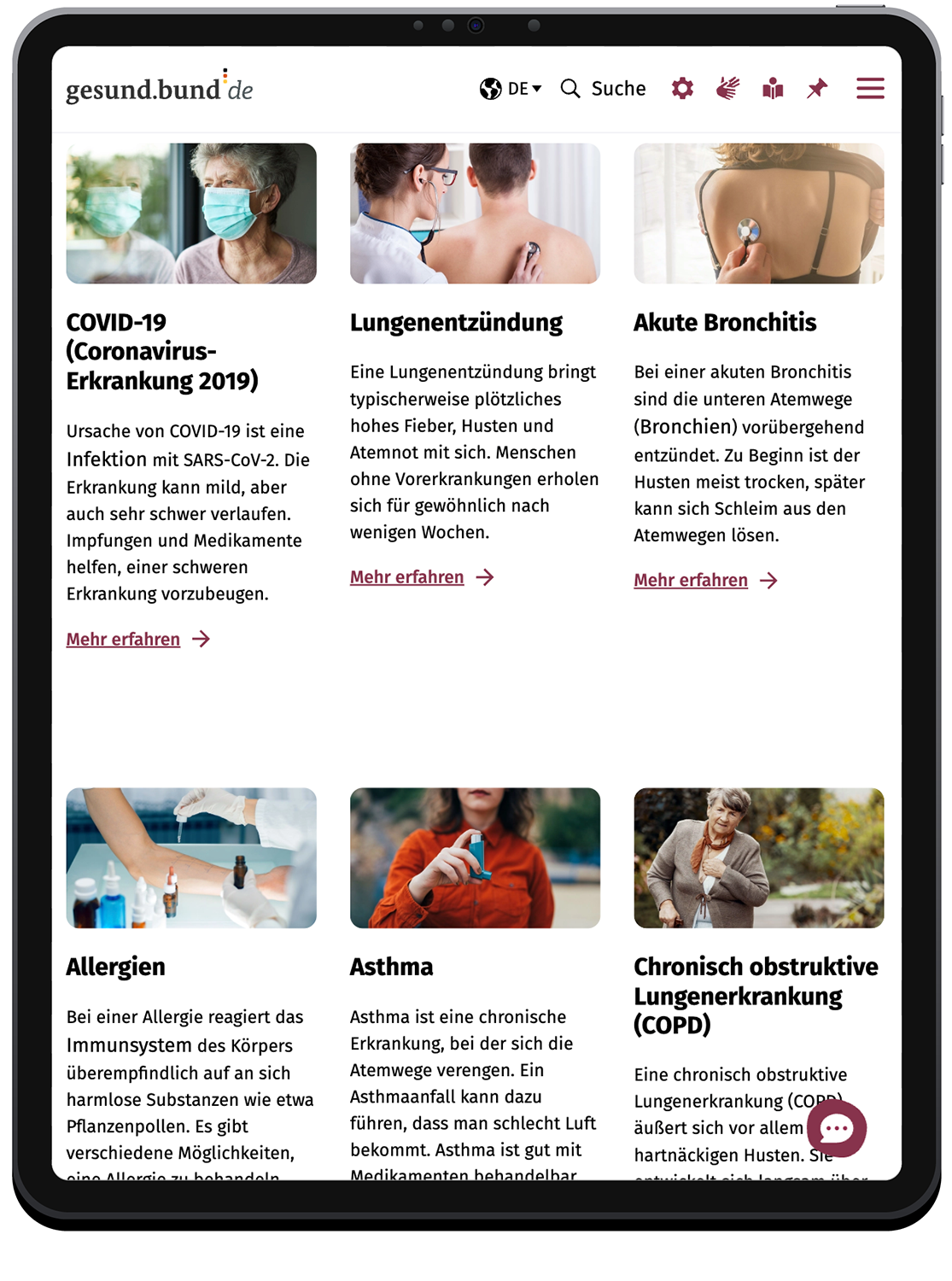
Task: Open the Lungenentzündung card image
Action: click(475, 213)
